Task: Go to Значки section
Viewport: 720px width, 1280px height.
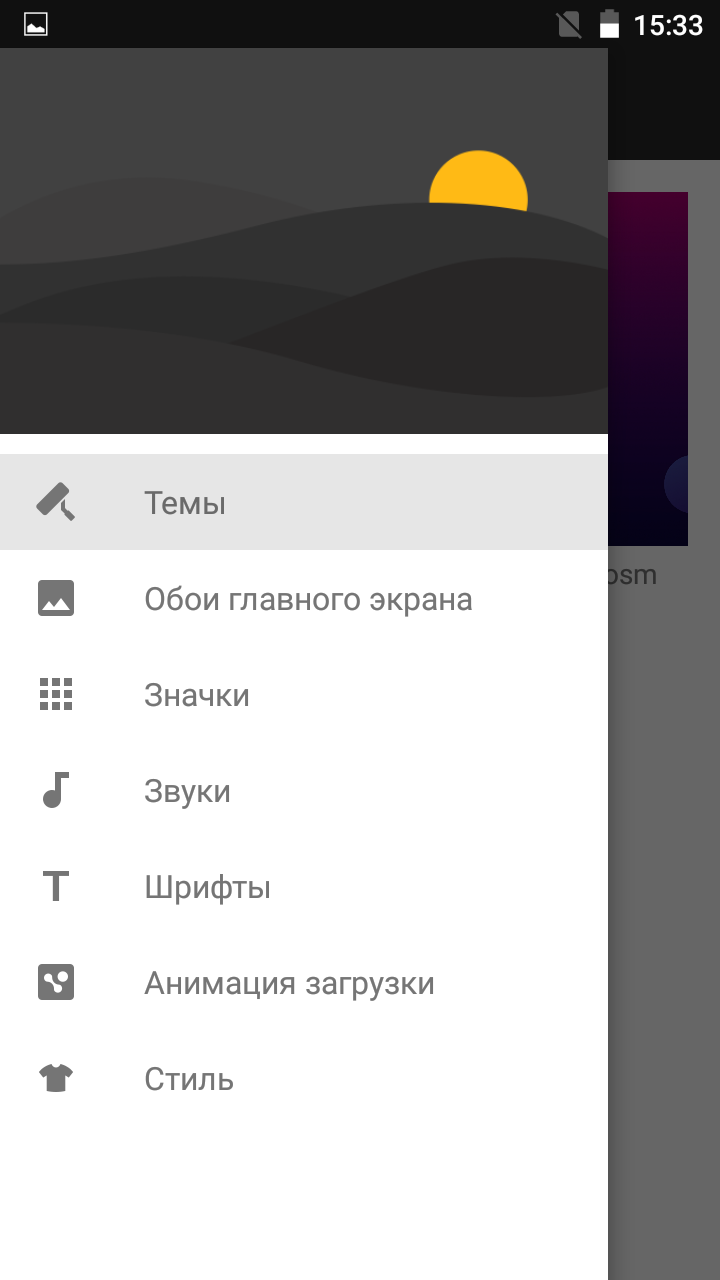Action: [304, 694]
